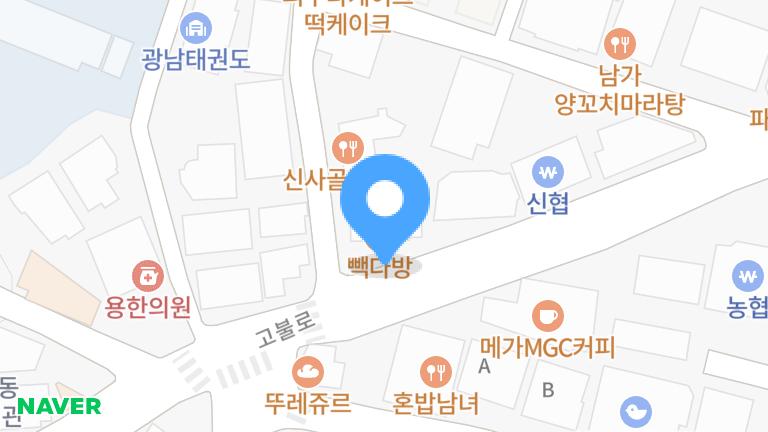
Task: Open the 용한의원 clinic marker
Action: [148, 275]
